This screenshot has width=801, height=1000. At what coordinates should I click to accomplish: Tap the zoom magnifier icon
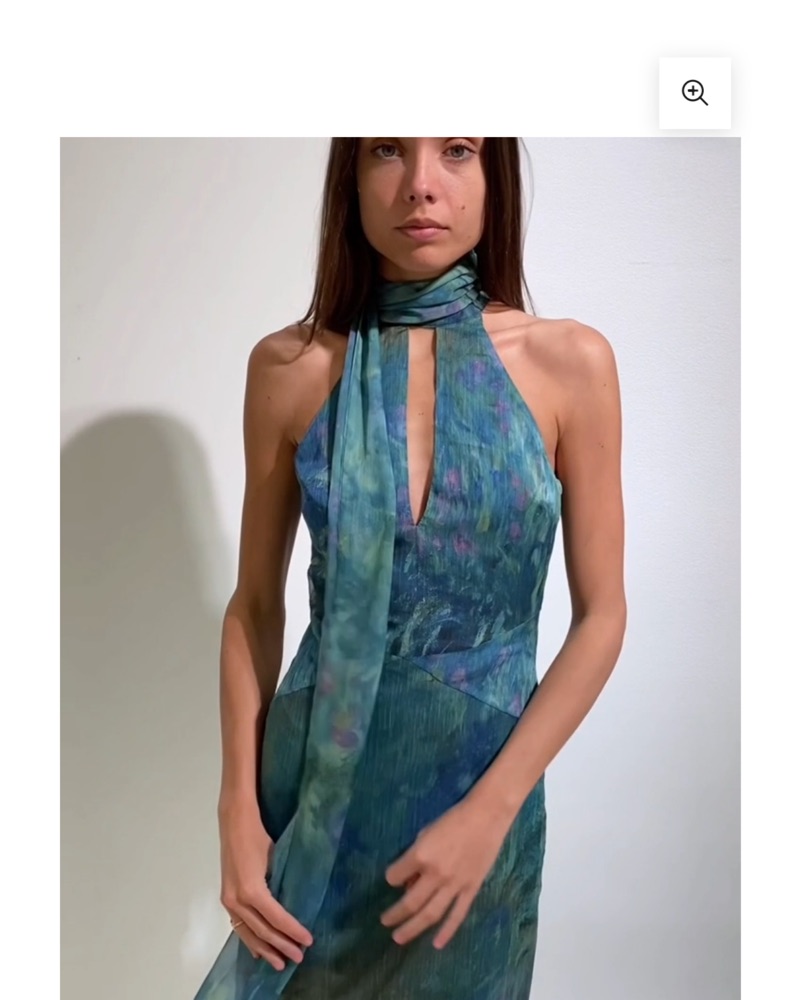pyautogui.click(x=695, y=93)
